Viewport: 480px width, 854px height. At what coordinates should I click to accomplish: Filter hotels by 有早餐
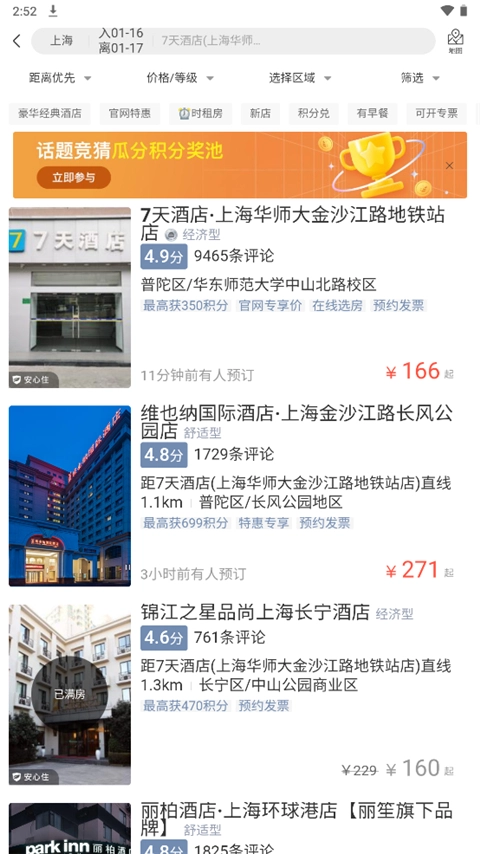(x=373, y=113)
